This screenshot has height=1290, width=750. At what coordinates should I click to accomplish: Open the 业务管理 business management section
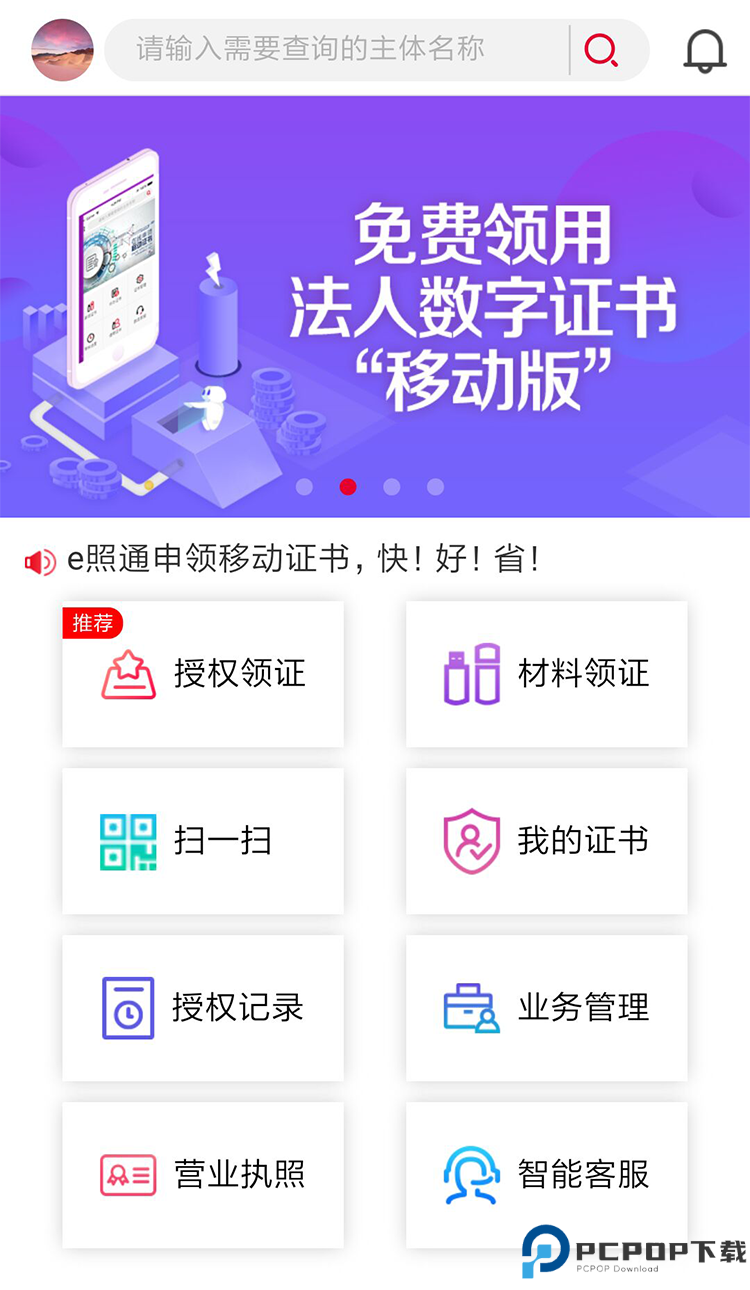click(x=546, y=1008)
